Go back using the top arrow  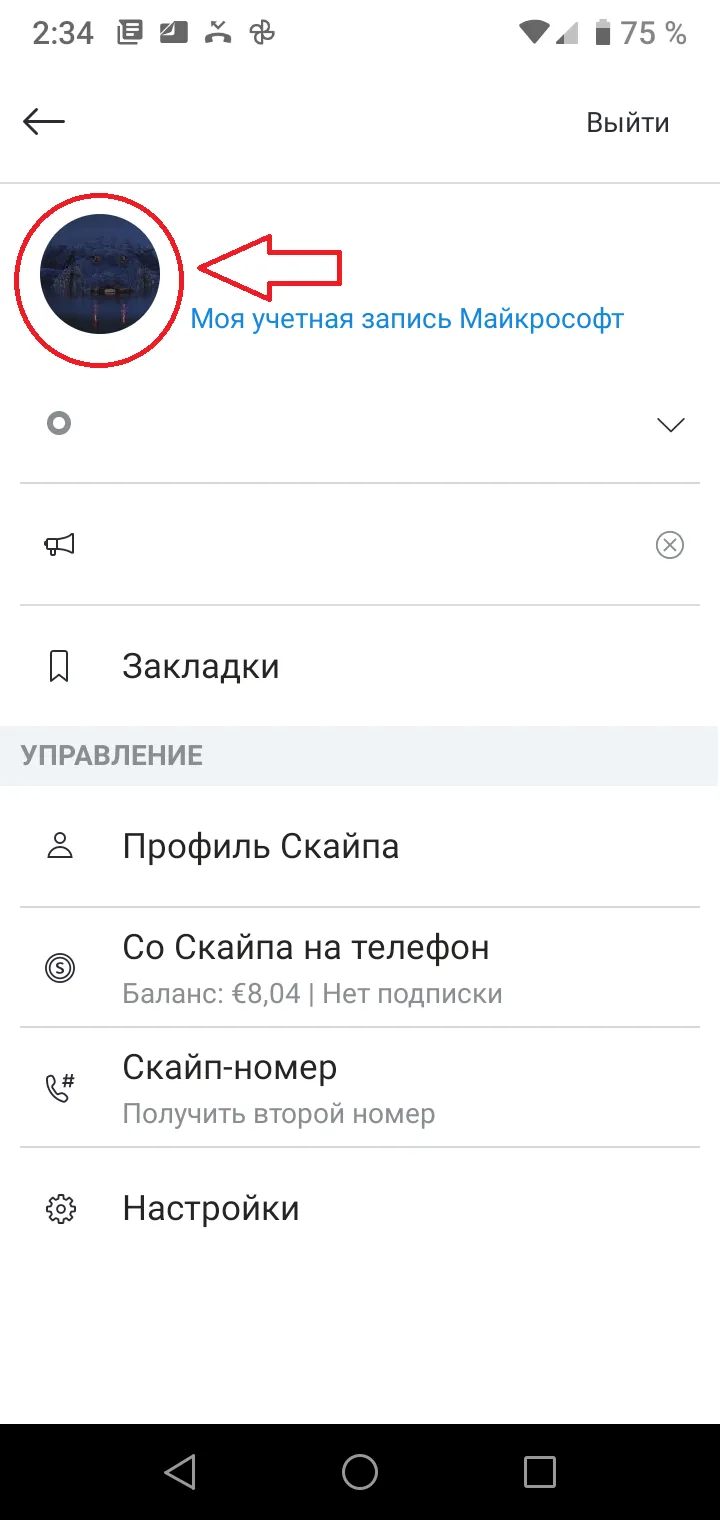click(44, 122)
